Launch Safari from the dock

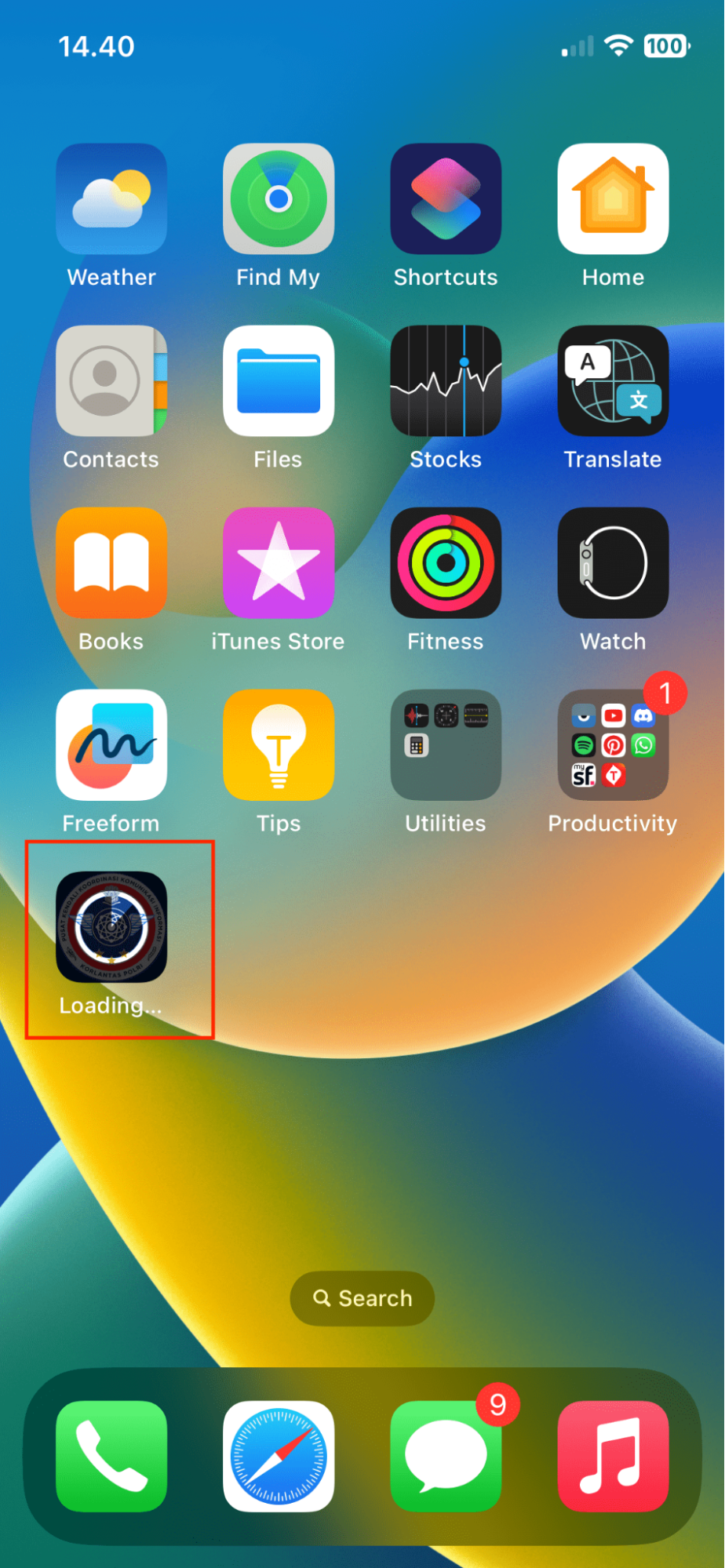(279, 1455)
